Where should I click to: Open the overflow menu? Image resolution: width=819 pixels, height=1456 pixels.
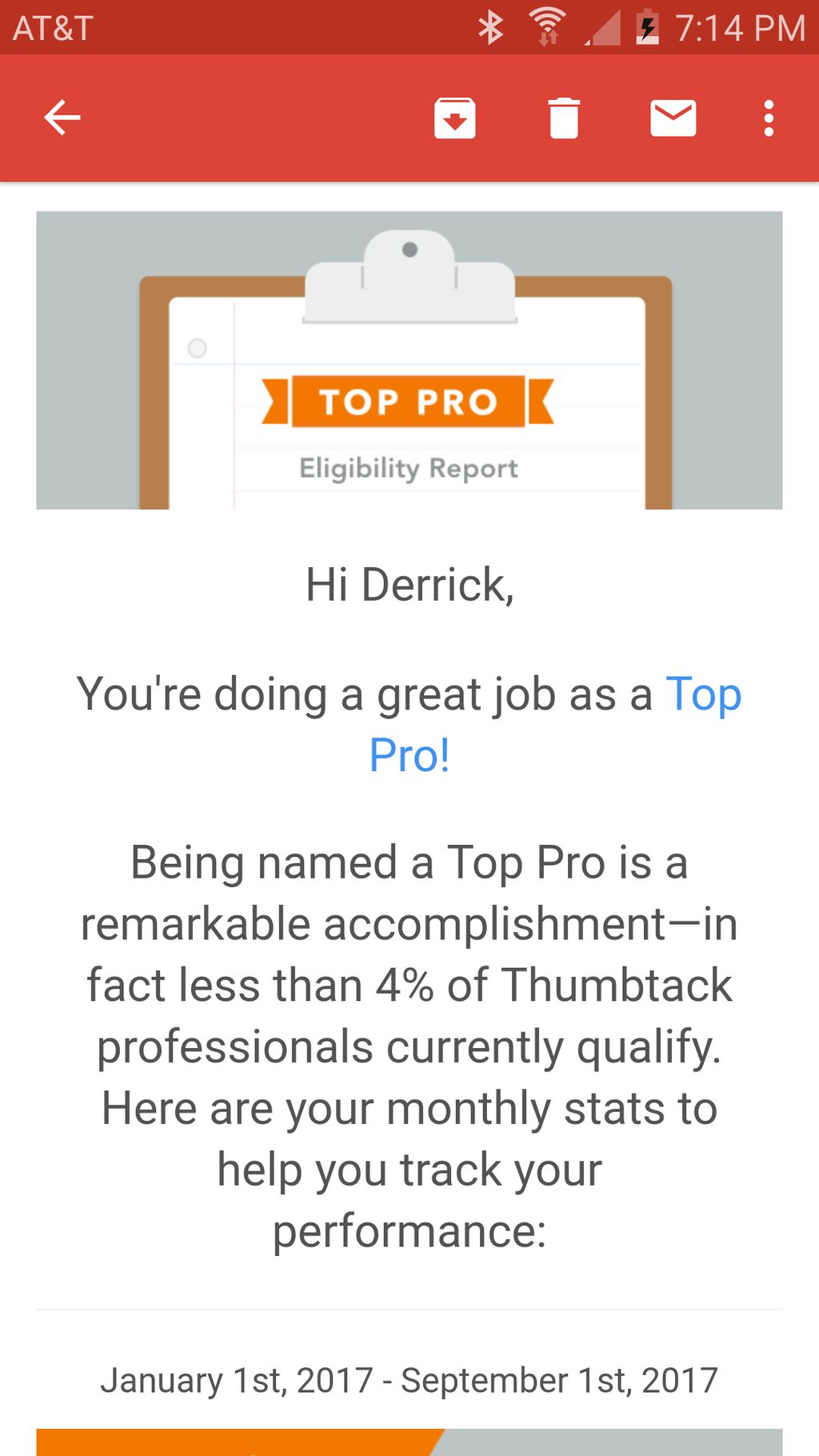pyautogui.click(x=769, y=118)
